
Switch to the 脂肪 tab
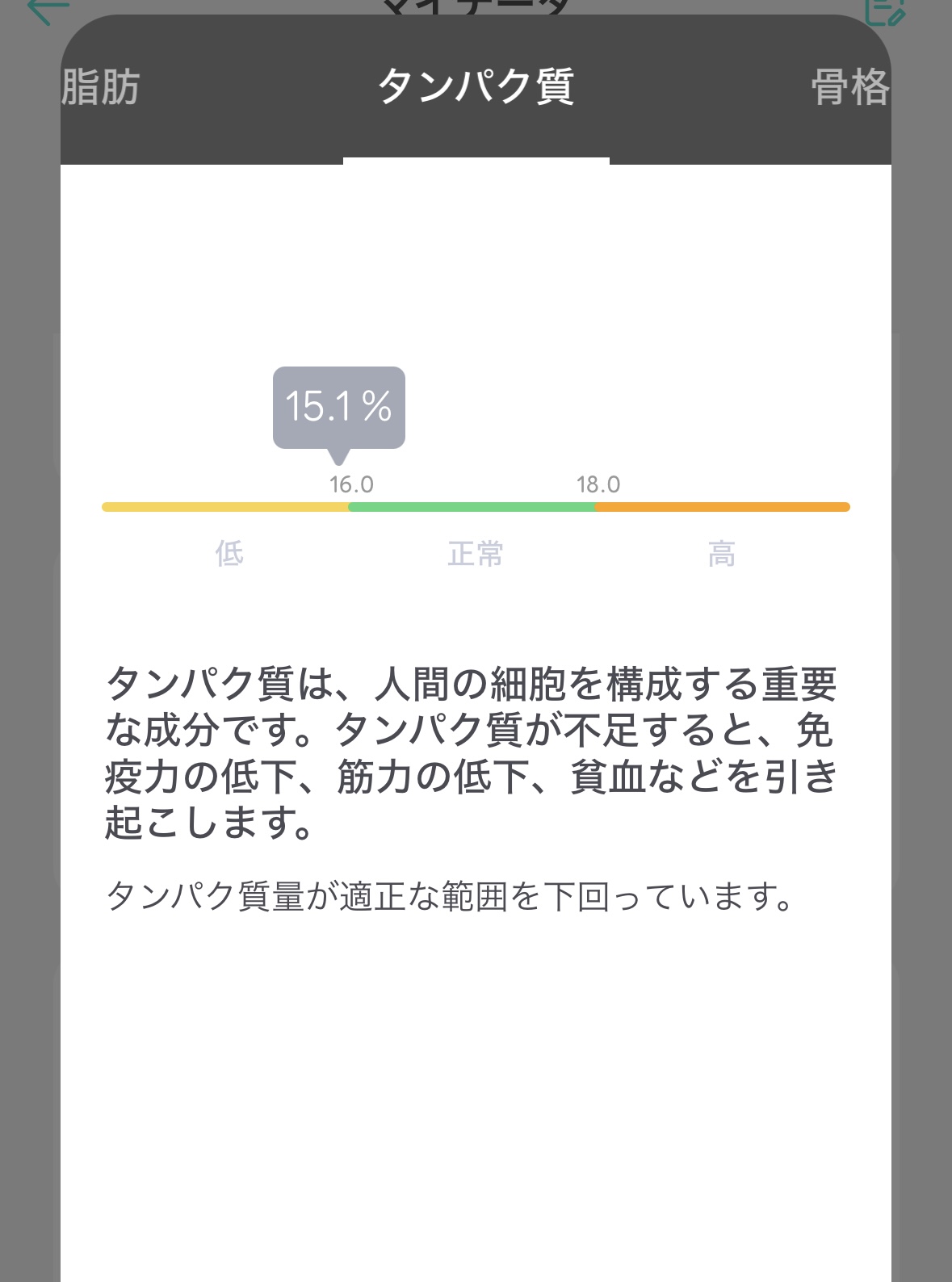[101, 87]
